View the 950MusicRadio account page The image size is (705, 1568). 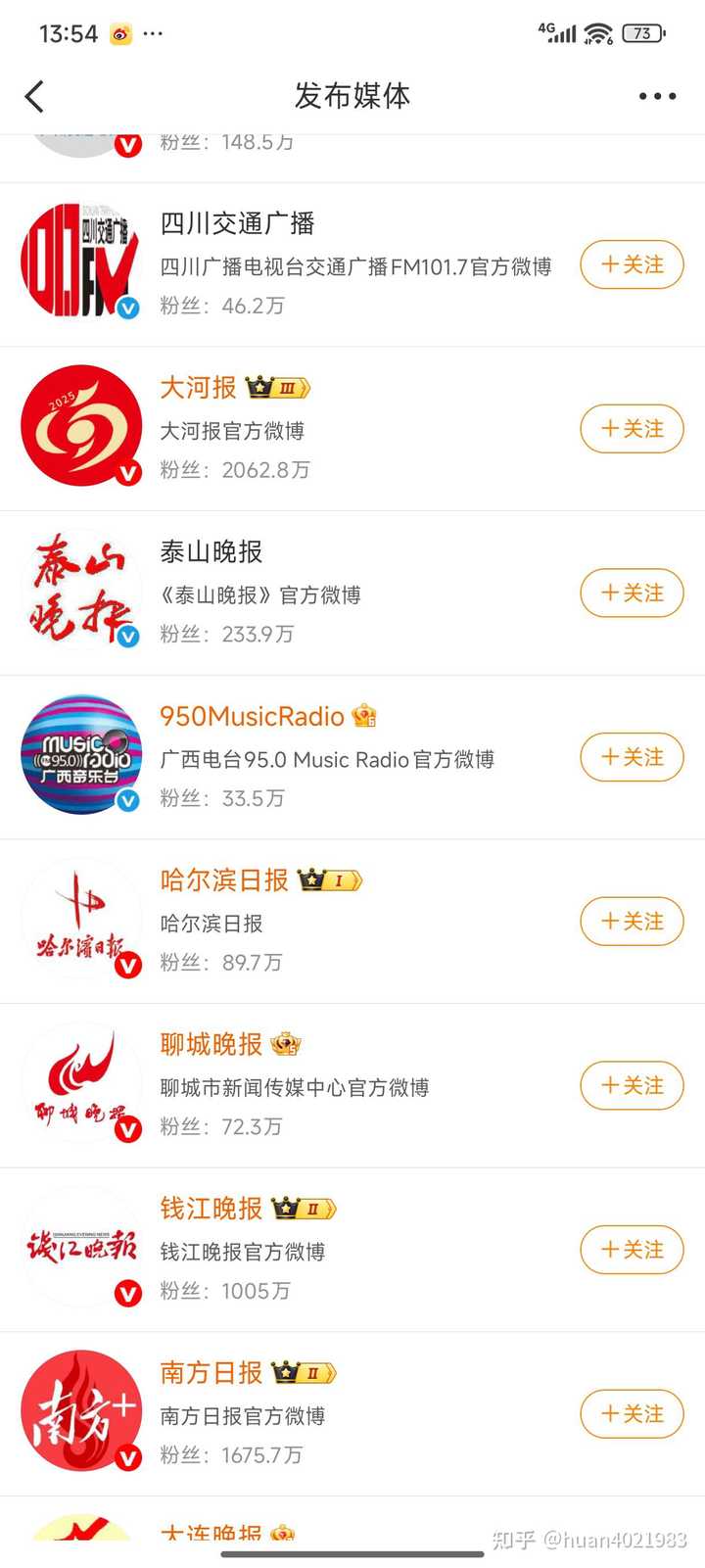[x=352, y=757]
